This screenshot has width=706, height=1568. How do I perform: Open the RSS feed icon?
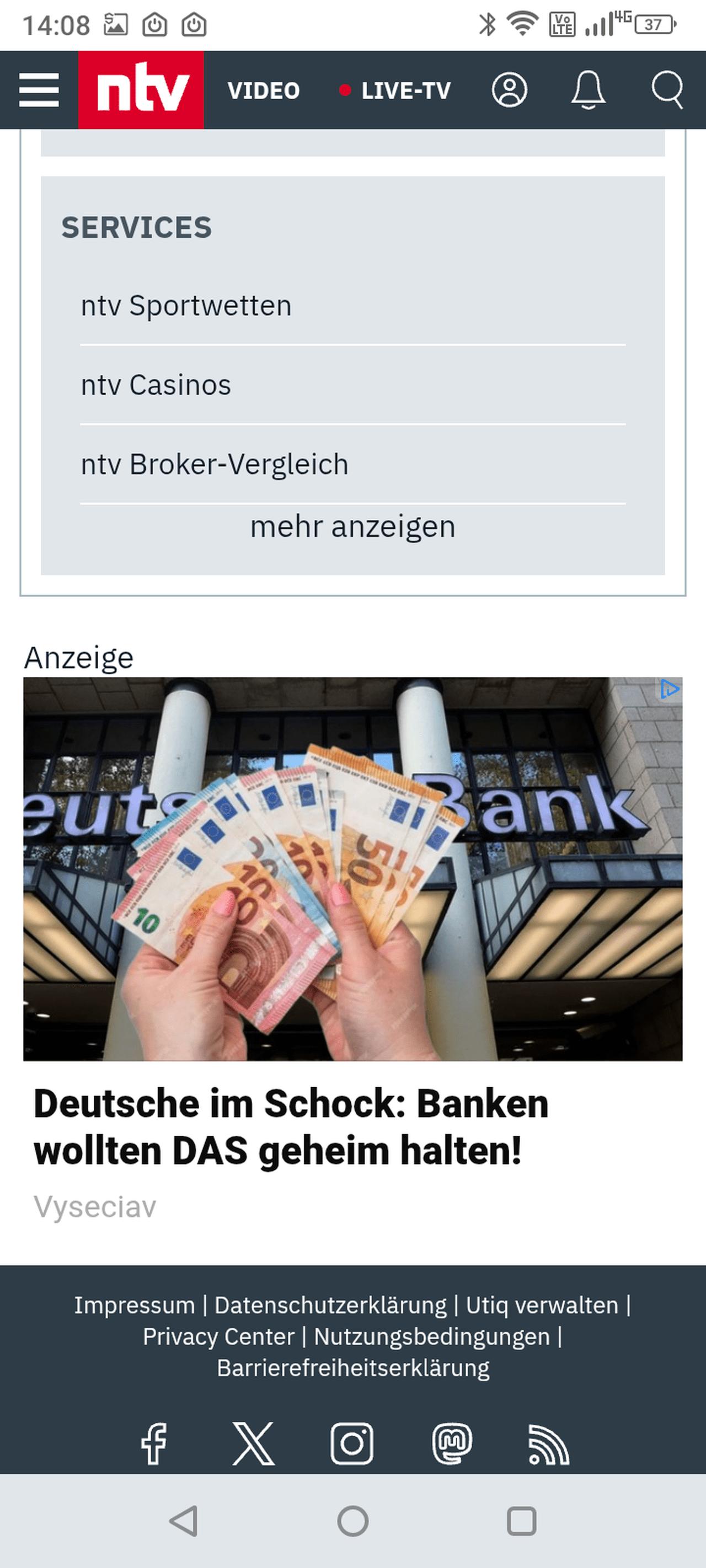(548, 1444)
